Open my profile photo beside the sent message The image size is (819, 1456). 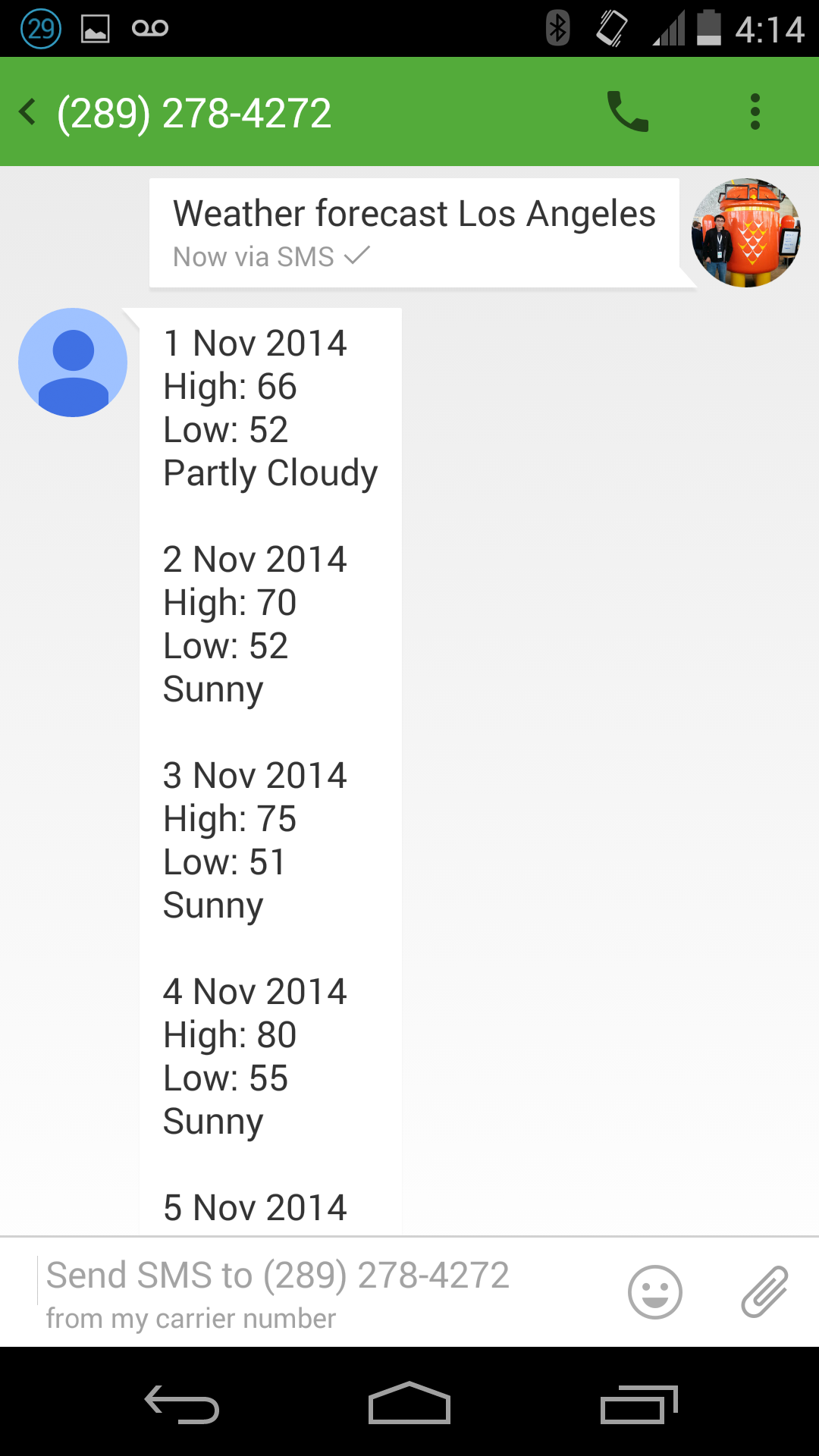[746, 233]
